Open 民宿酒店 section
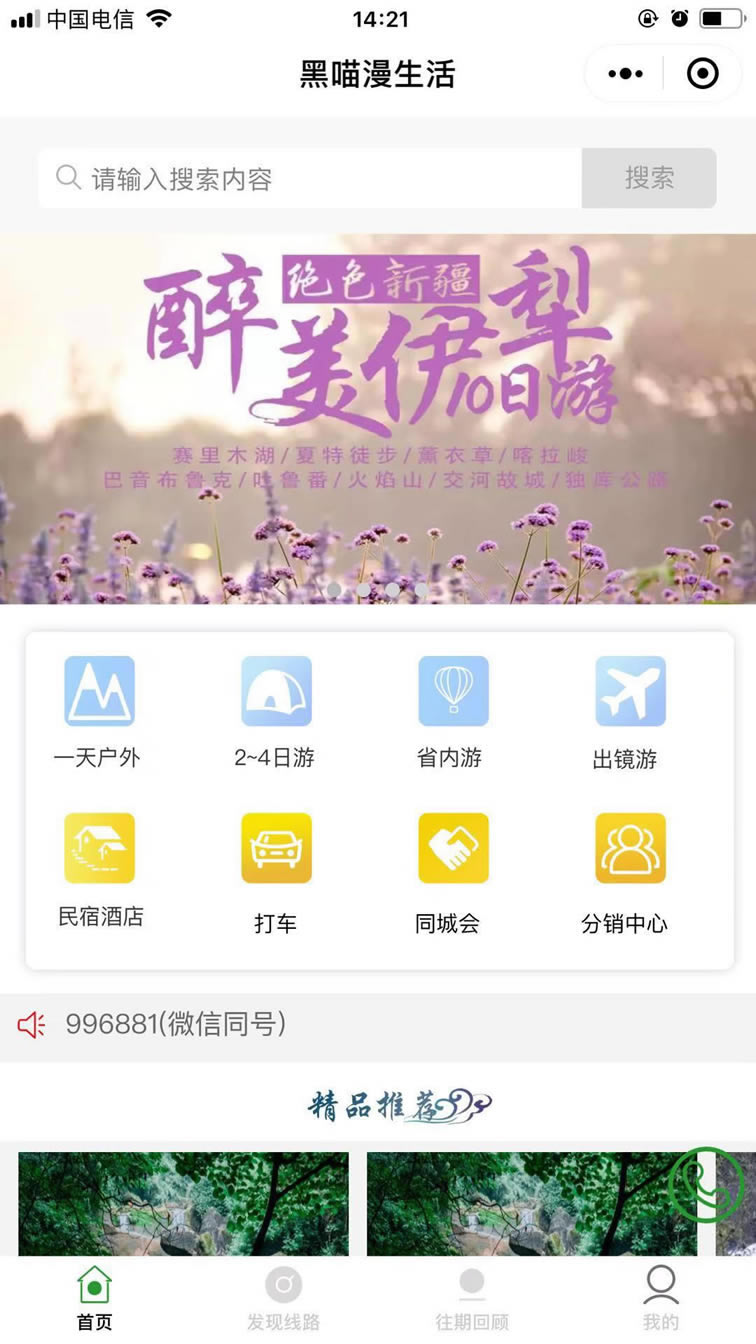Image resolution: width=756 pixels, height=1344 pixels. pyautogui.click(x=99, y=868)
